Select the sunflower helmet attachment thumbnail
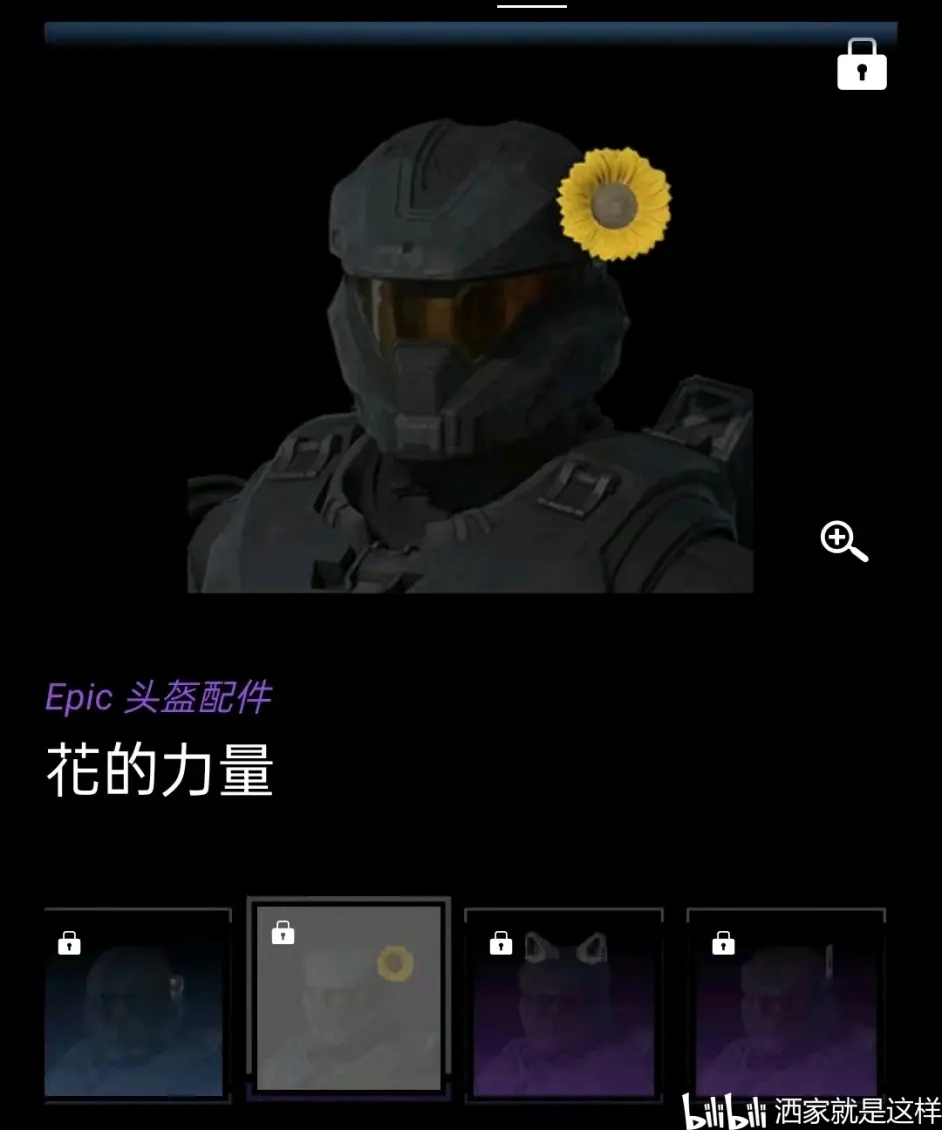The width and height of the screenshot is (942, 1130). pos(349,997)
